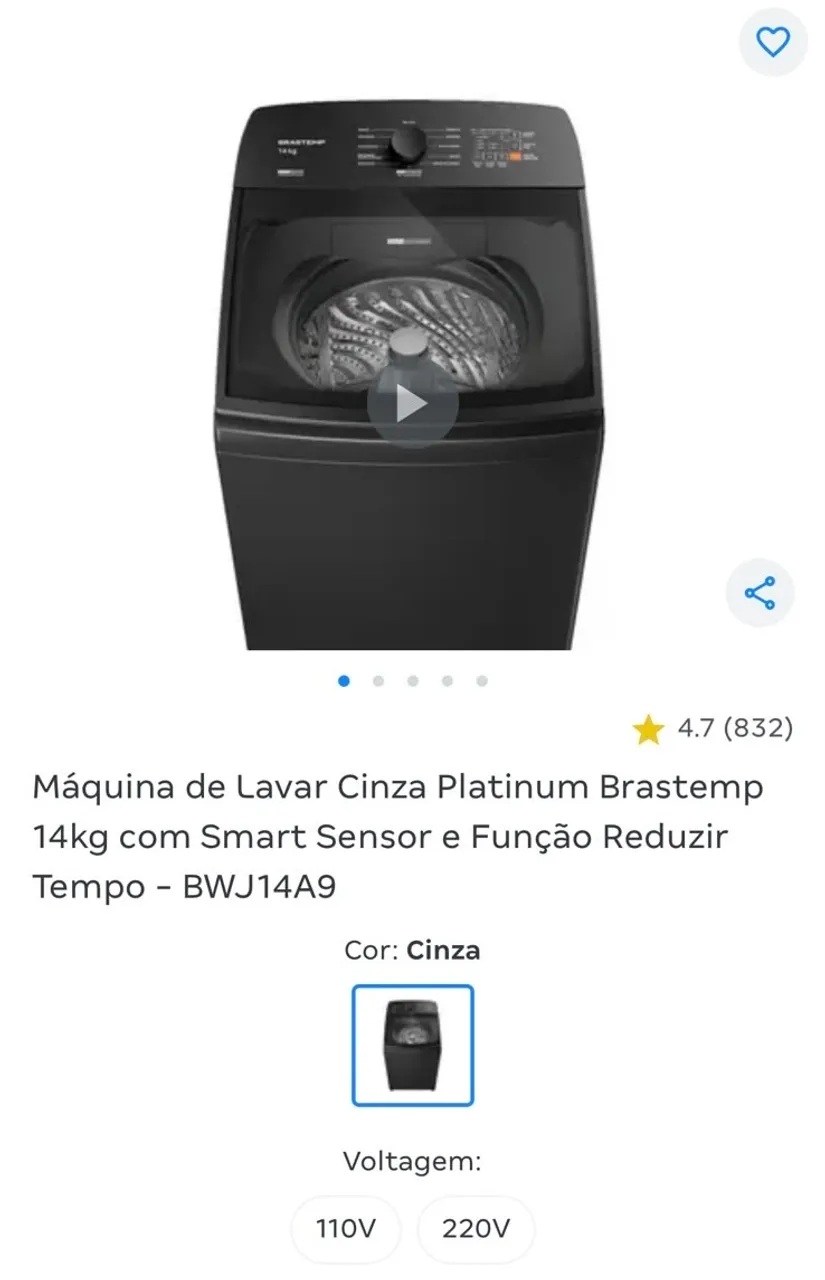
Task: Select the Cinza color swatch
Action: [412, 1045]
